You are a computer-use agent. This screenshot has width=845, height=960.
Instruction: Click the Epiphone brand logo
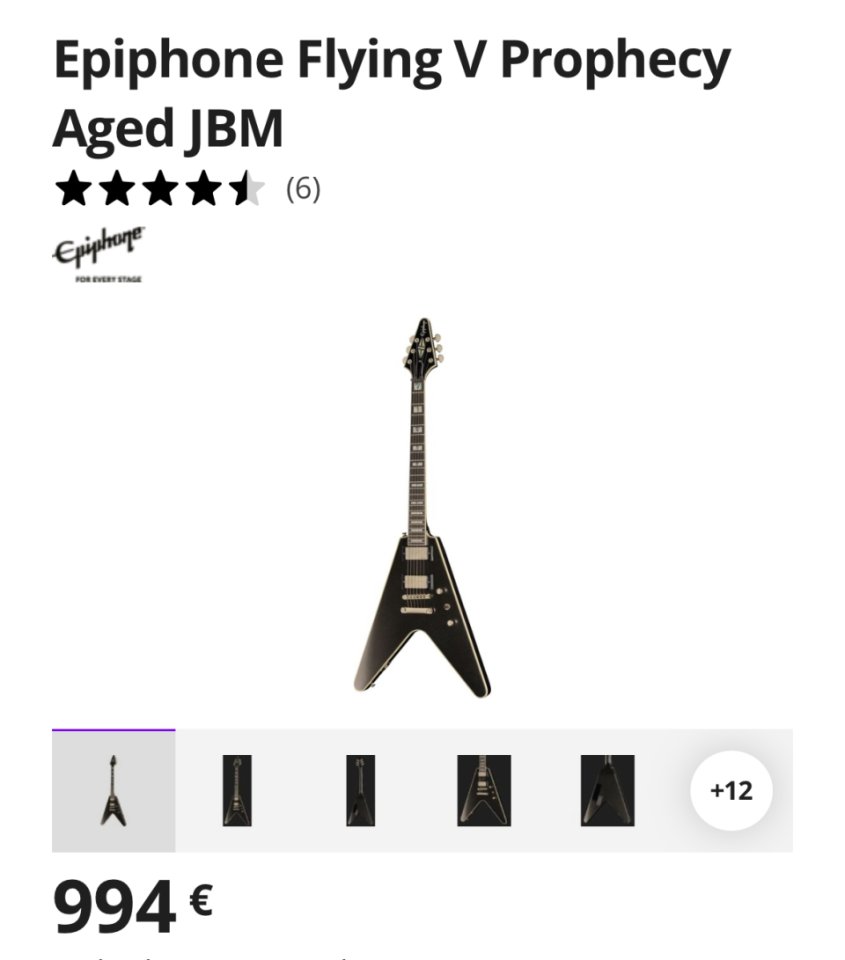pos(98,248)
